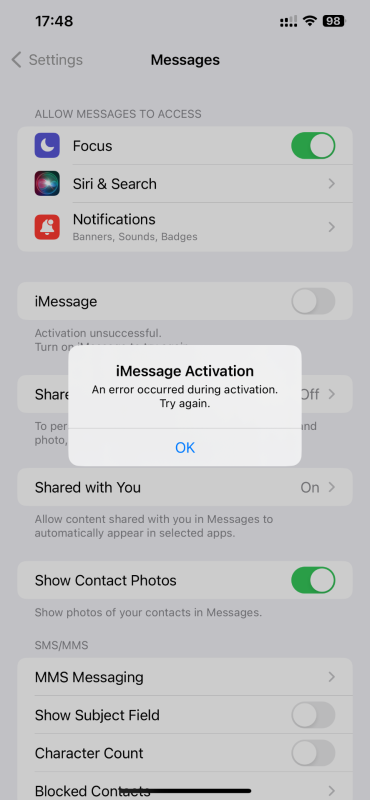Image resolution: width=370 pixels, height=800 pixels.
Task: Toggle the Focus switch
Action: (x=313, y=146)
